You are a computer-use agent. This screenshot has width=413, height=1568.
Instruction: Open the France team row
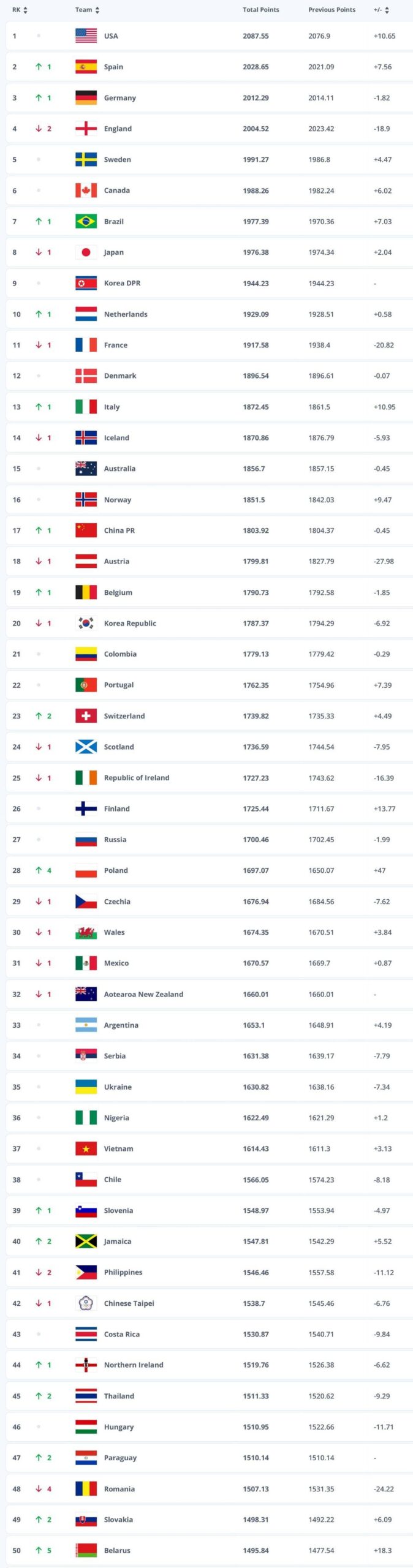[115, 345]
